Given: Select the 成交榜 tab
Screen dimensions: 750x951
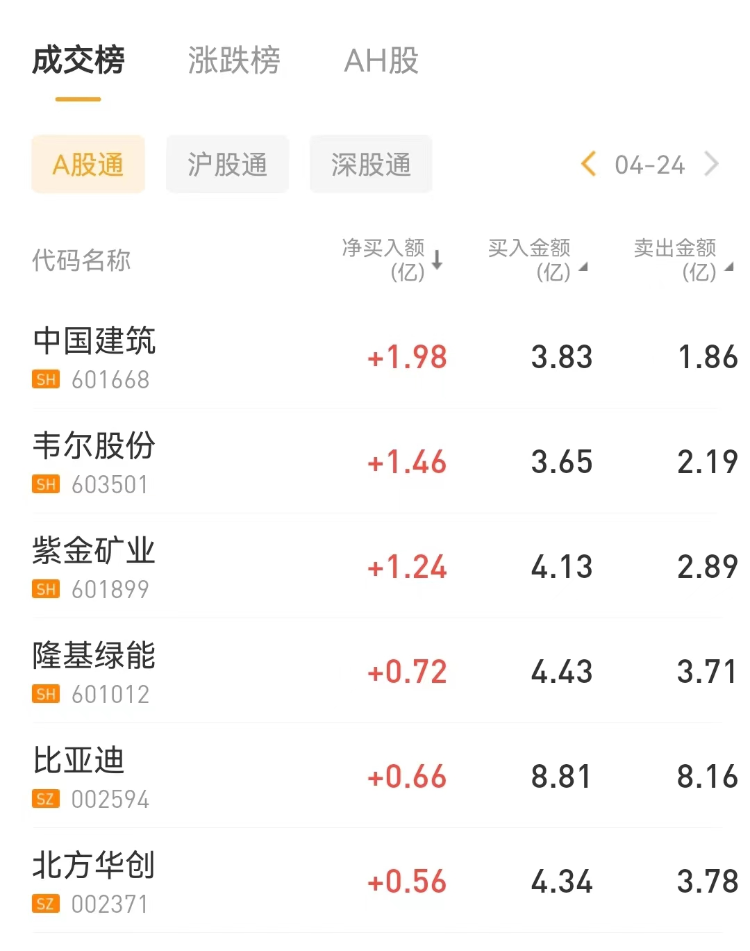Looking at the screenshot, I should pyautogui.click(x=78, y=61).
